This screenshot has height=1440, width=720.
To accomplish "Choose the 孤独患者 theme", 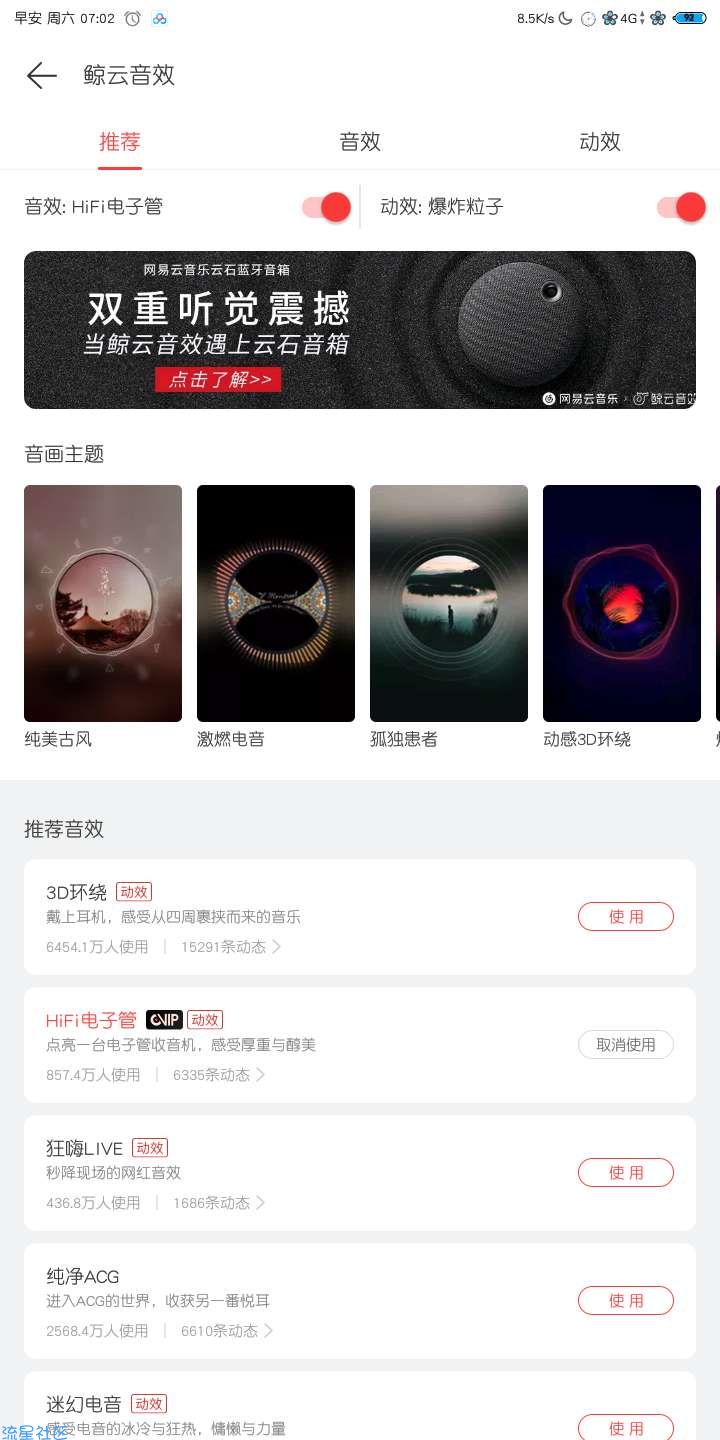I will click(449, 603).
